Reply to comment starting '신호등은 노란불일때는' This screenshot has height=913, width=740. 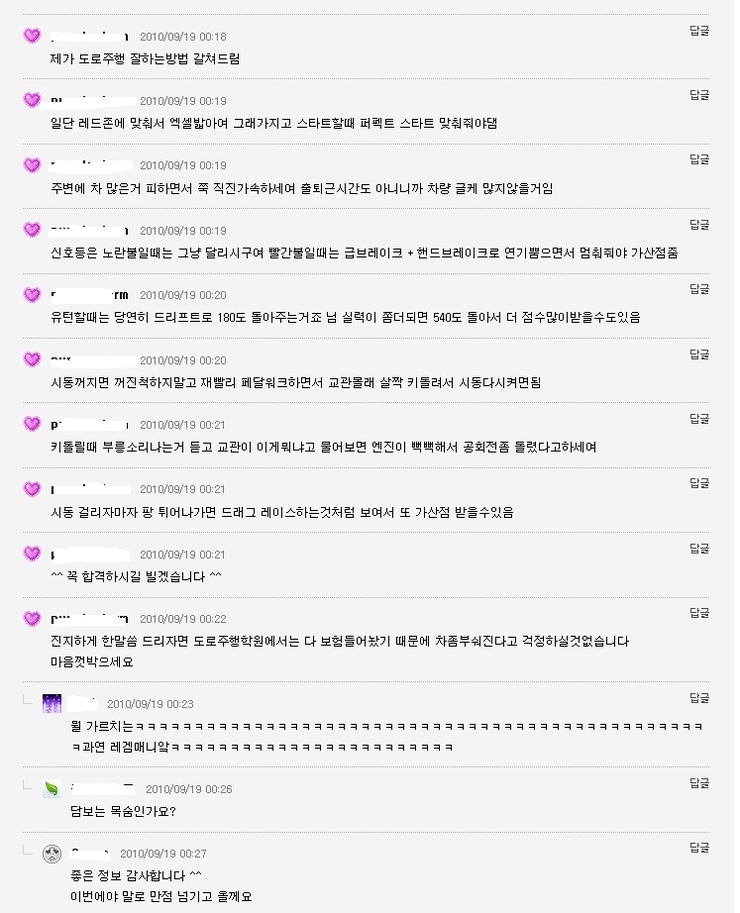699,225
